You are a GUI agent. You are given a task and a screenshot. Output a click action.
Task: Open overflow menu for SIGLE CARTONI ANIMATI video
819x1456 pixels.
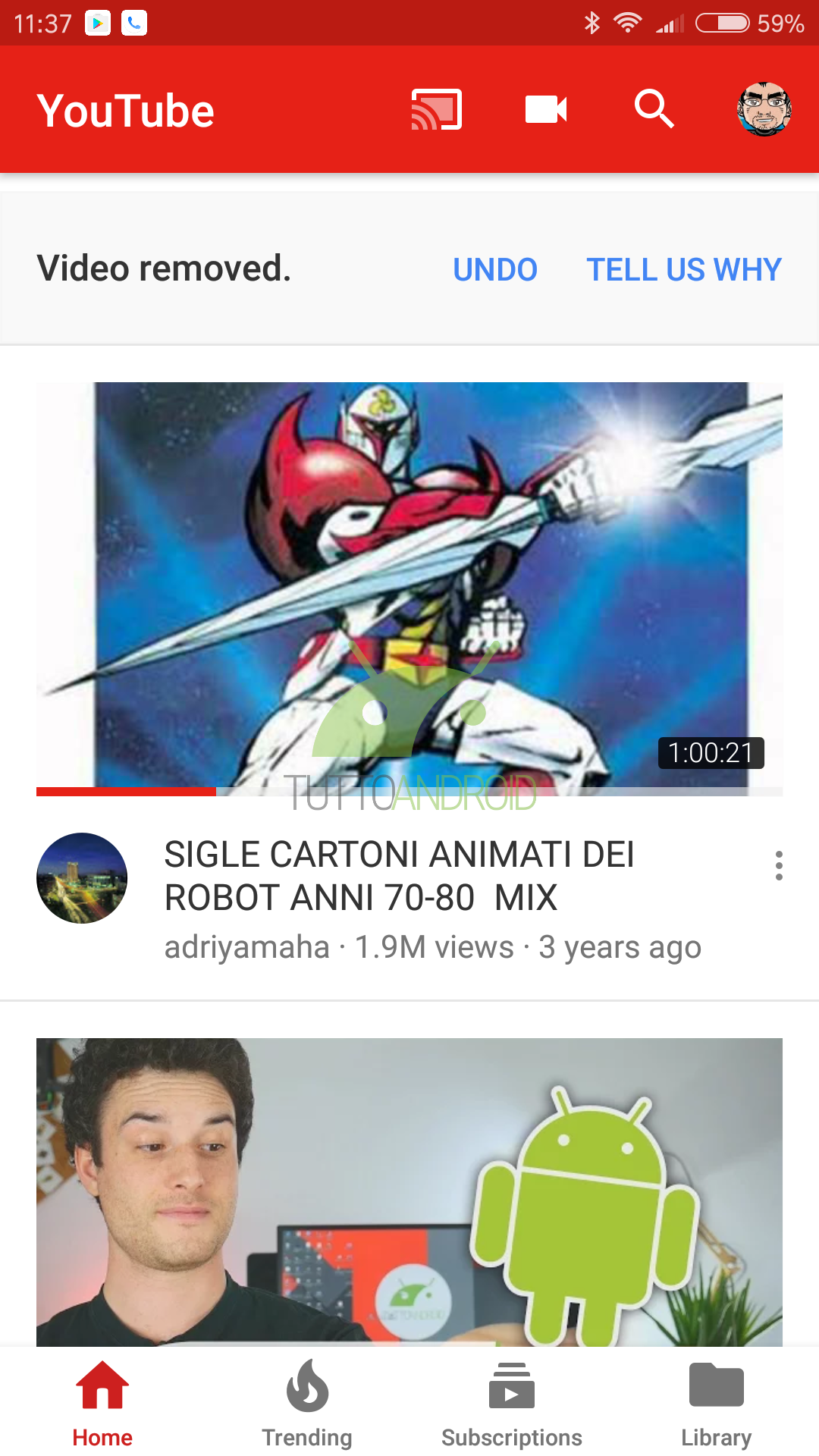tap(779, 865)
